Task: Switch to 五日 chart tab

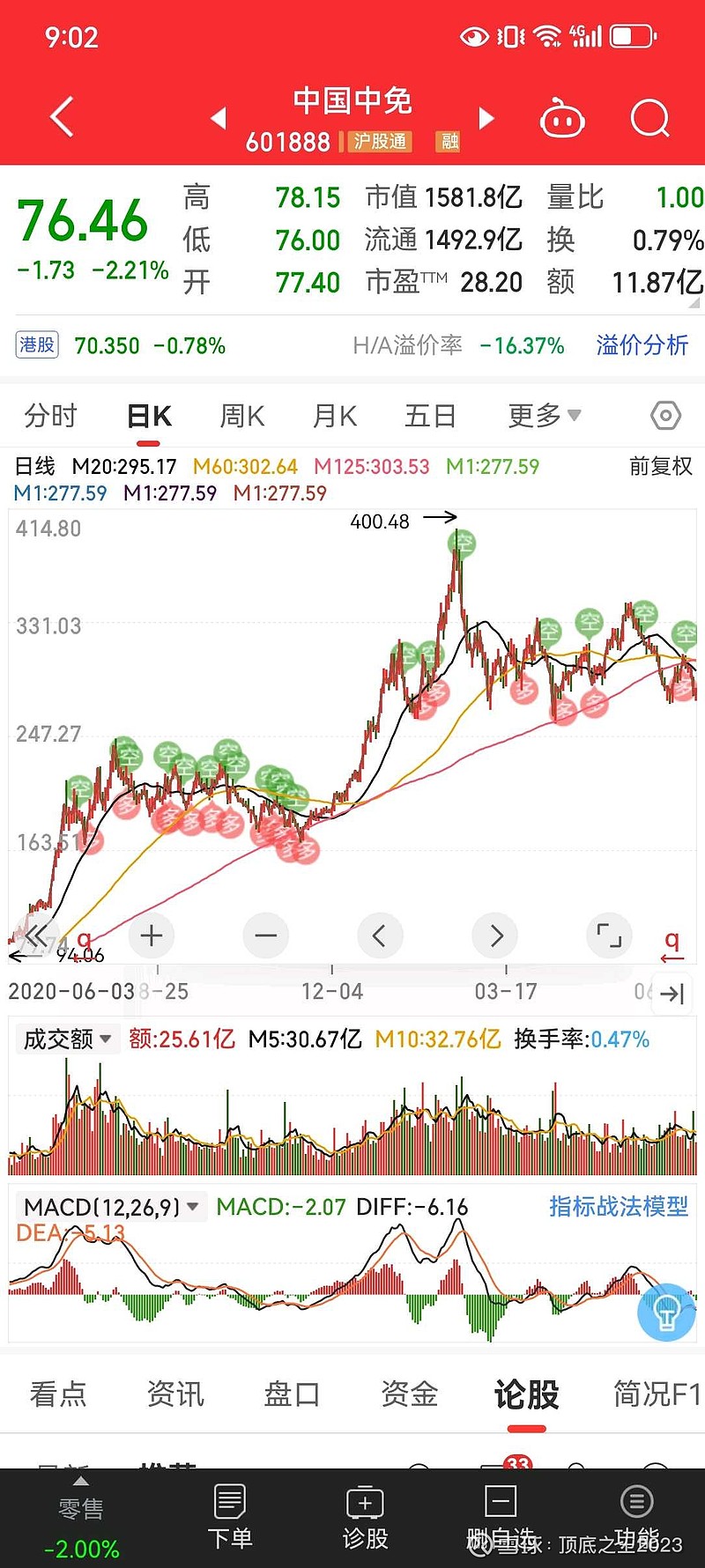Action: point(430,416)
